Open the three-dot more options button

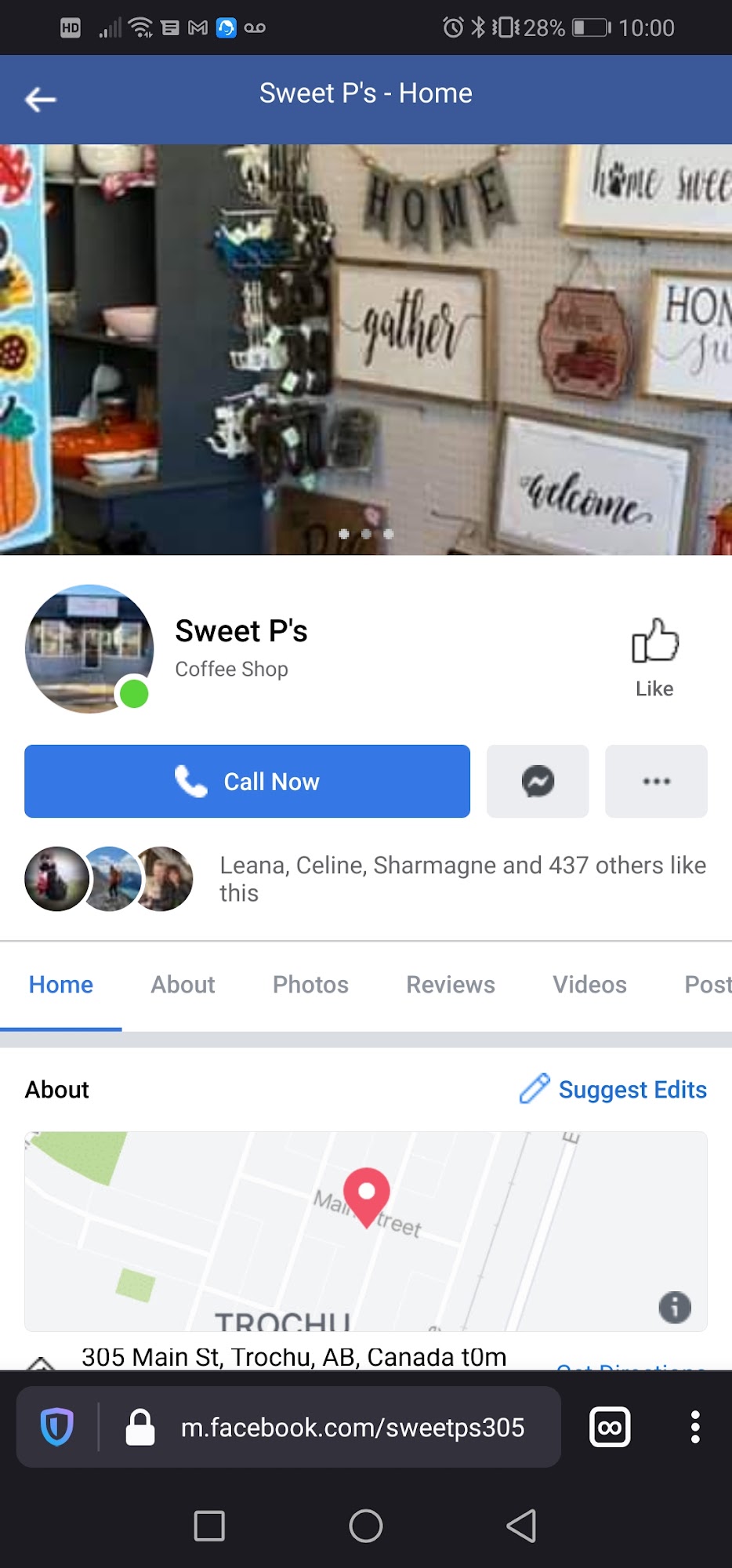656,781
